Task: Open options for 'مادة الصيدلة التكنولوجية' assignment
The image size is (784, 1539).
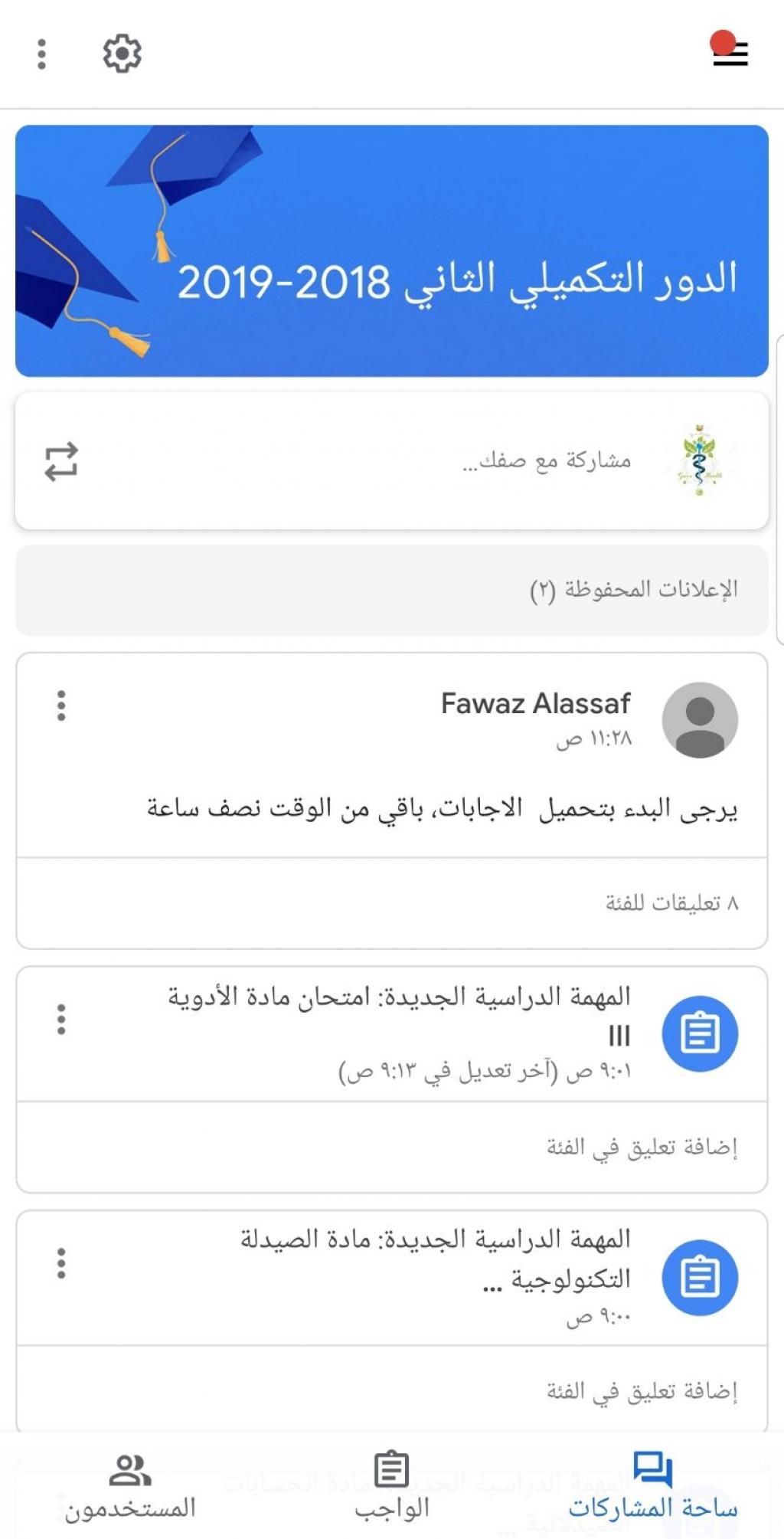Action: [x=61, y=1263]
